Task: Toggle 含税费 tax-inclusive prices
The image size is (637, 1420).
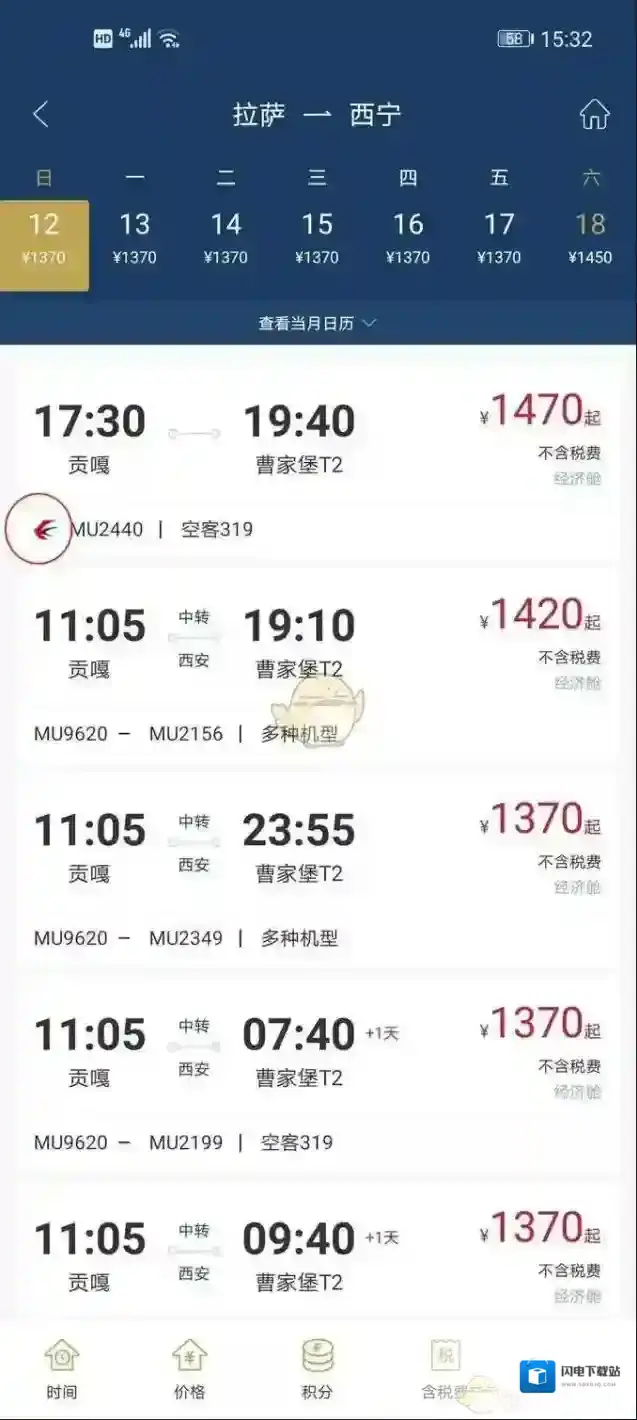Action: click(x=445, y=1370)
